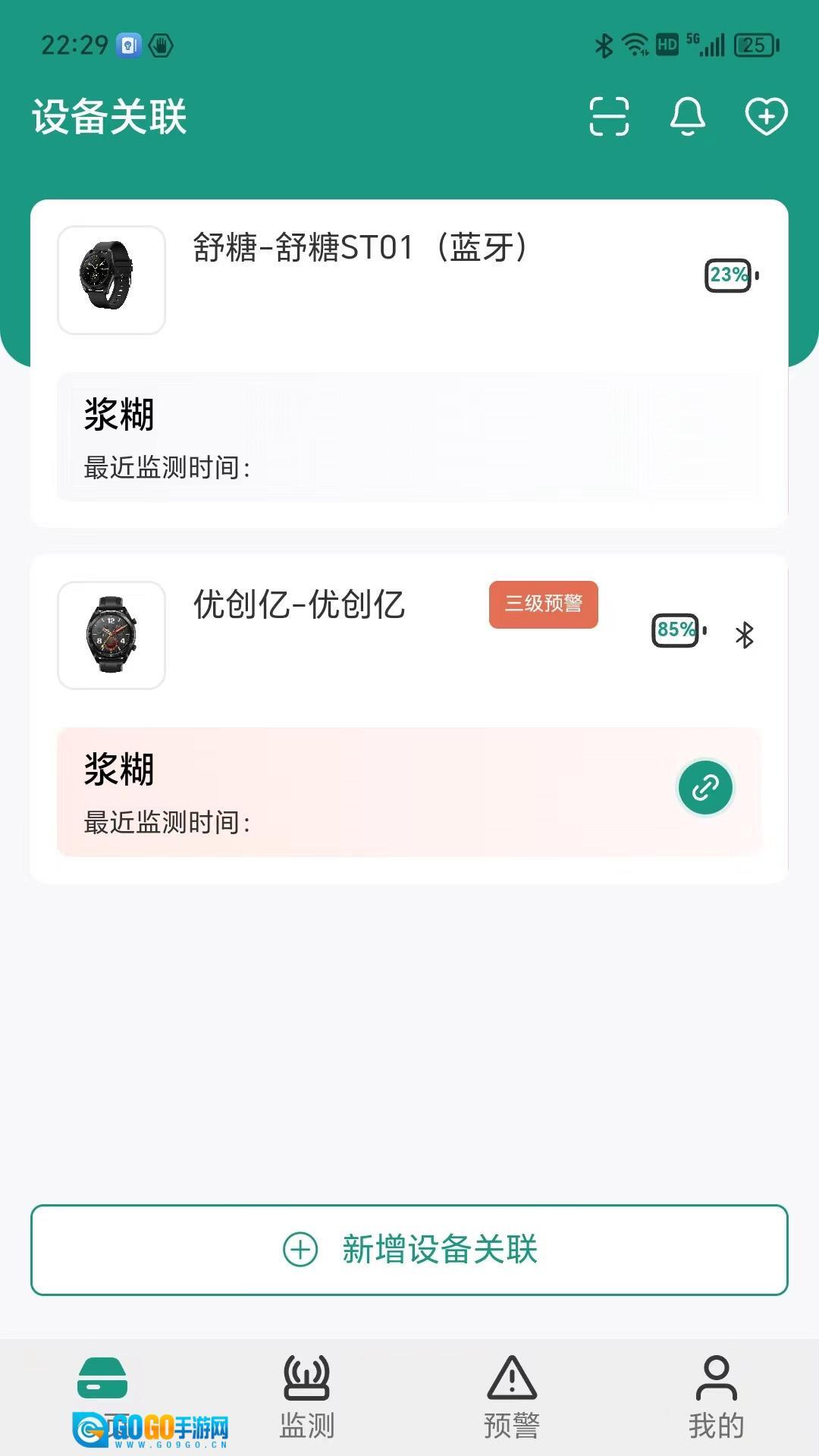
Task: Tap the green link icon on 浆糊 card
Action: coord(704,789)
